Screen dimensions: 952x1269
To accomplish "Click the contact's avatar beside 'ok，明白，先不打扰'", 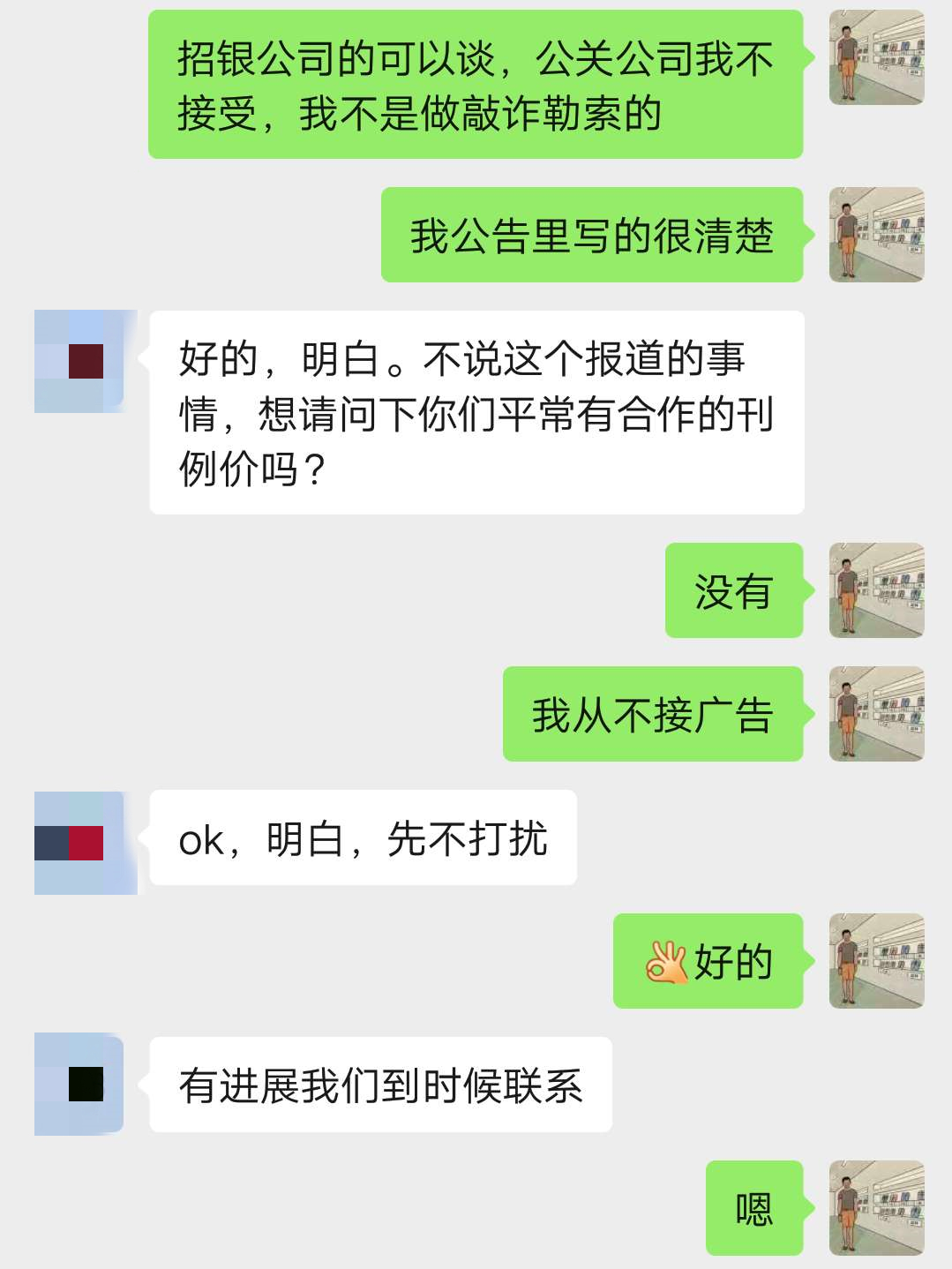I will click(84, 843).
